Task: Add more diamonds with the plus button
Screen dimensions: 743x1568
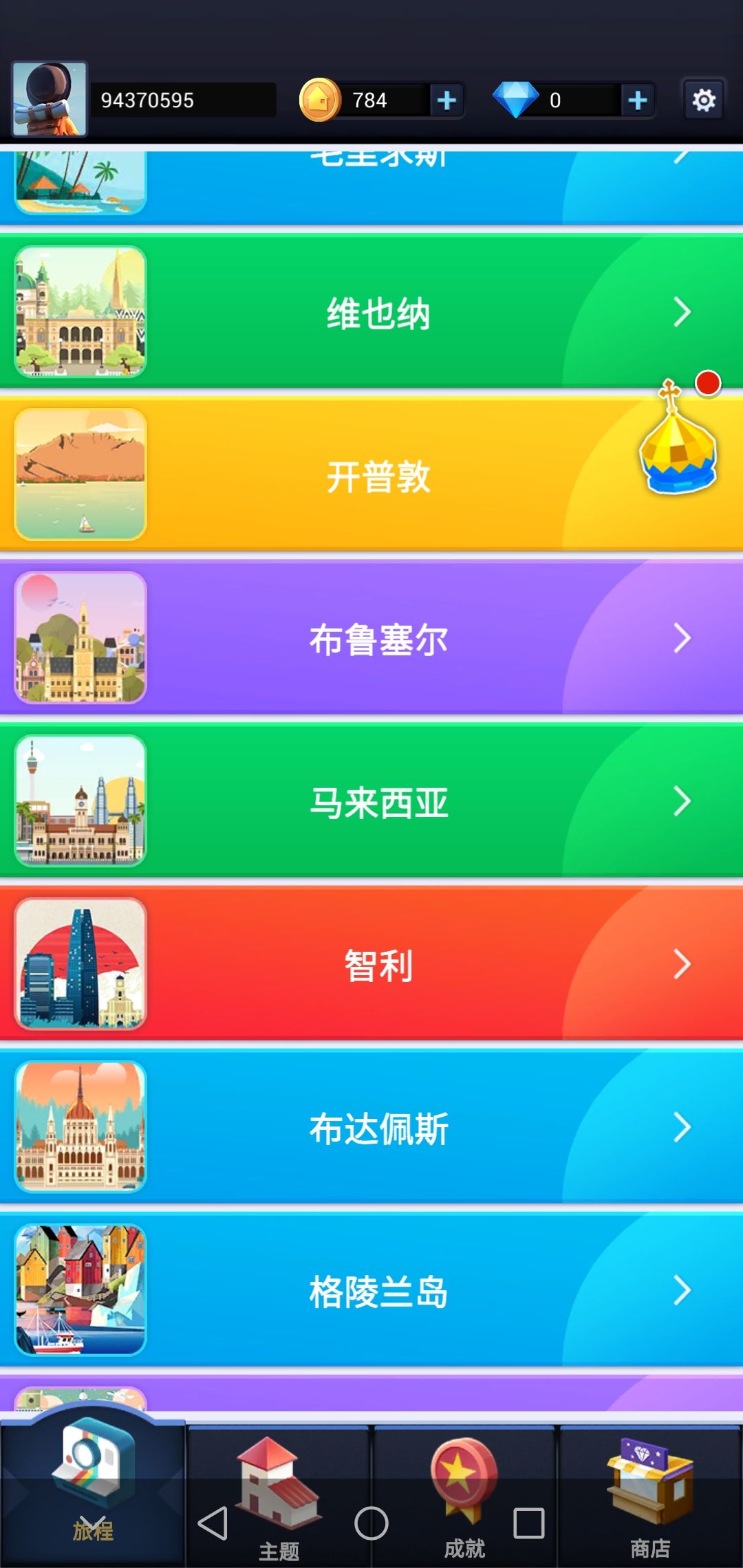Action: click(x=638, y=100)
